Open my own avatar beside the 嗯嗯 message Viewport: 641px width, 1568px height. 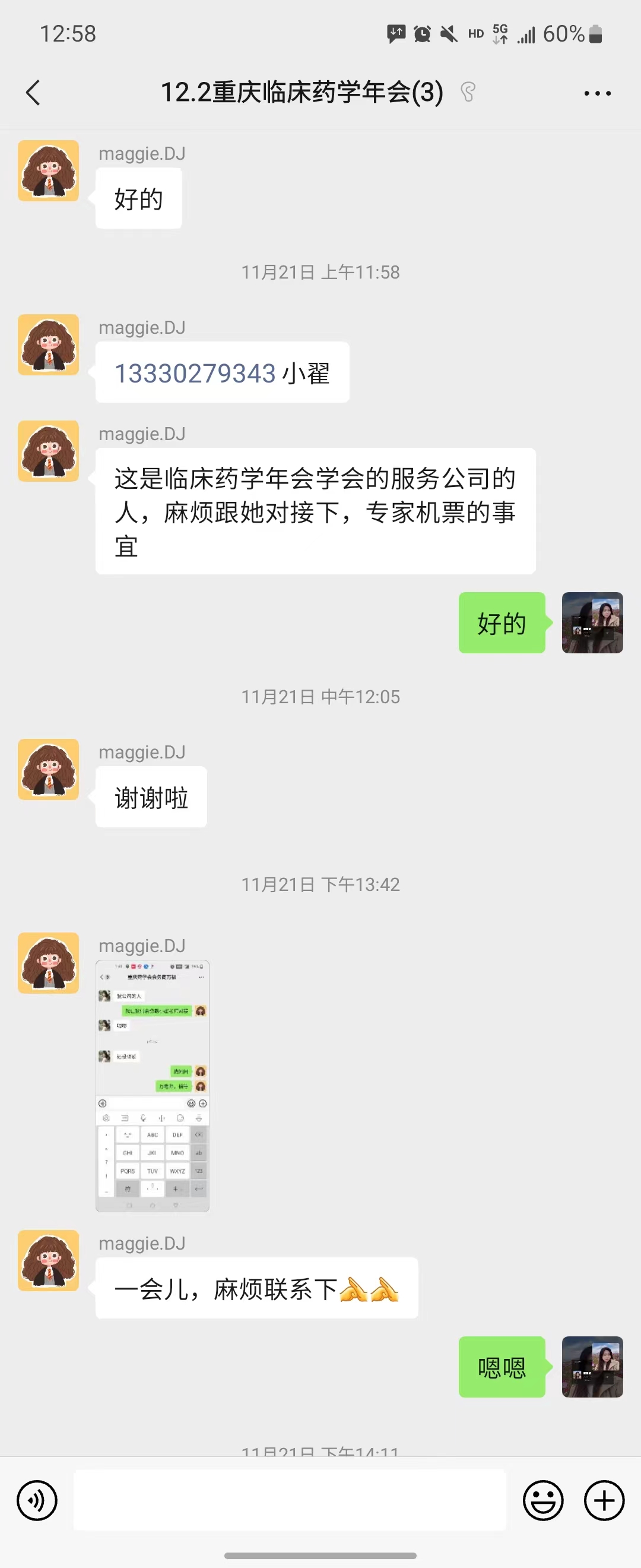[x=592, y=1367]
